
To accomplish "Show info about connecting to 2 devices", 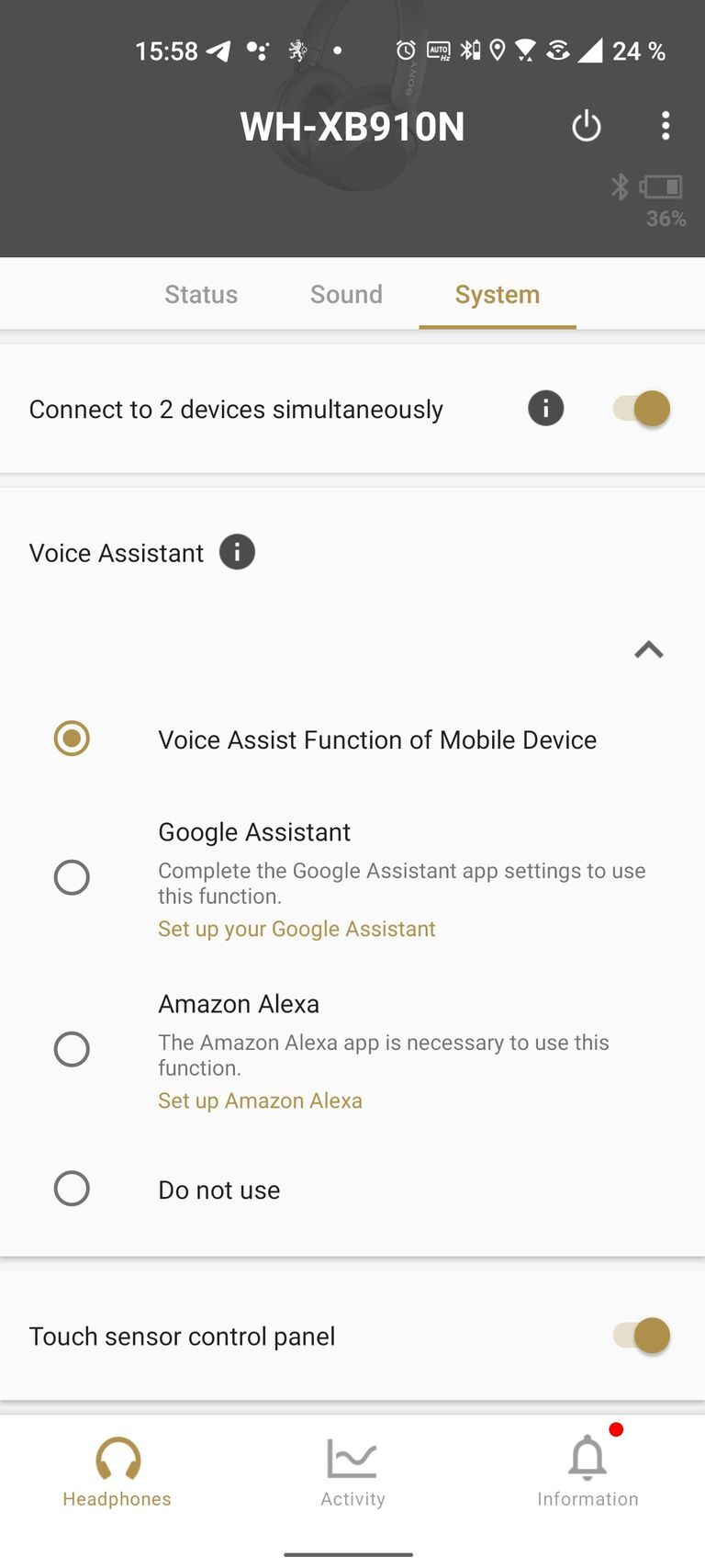I will (x=546, y=409).
